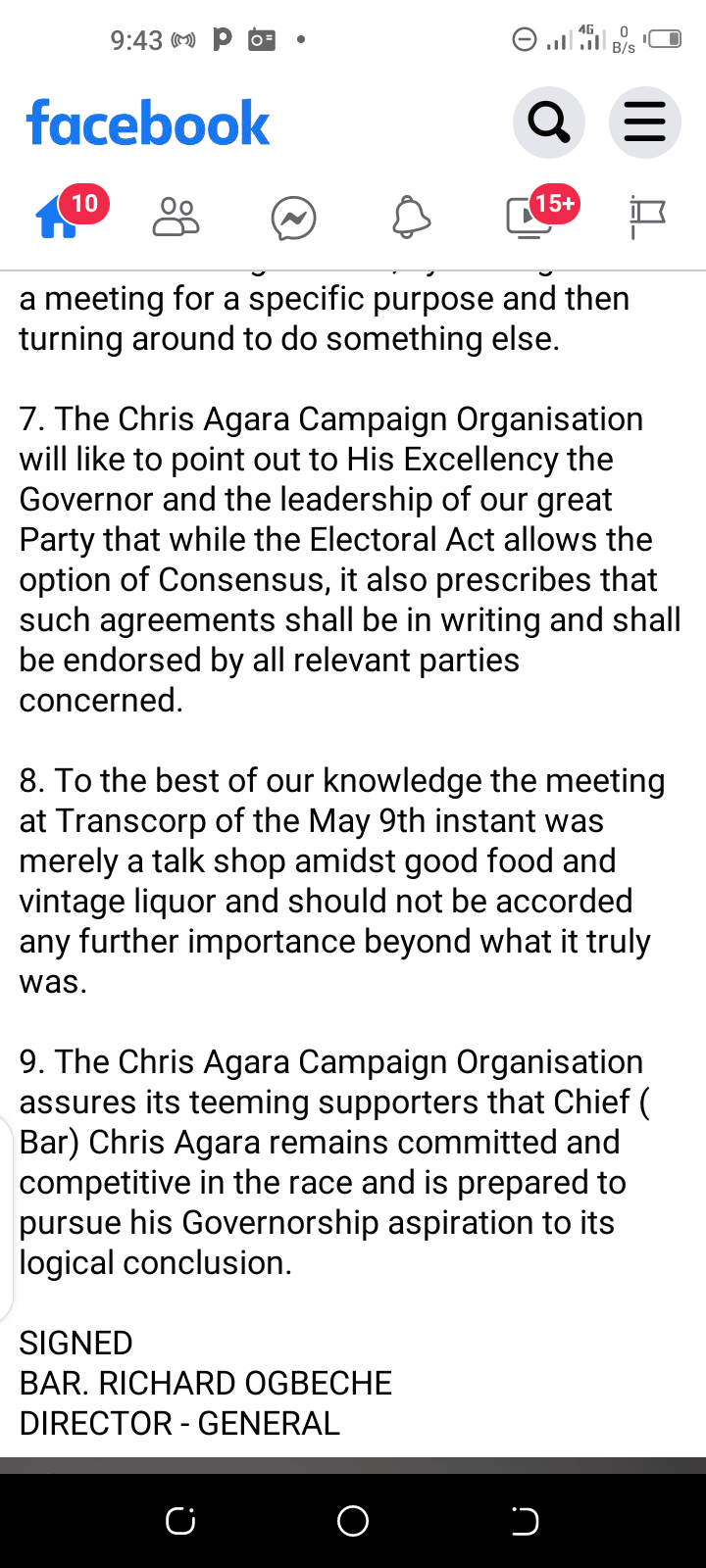Screen dimensions: 706x1568
Task: Go to the home screen via navigation bar
Action: click(x=353, y=1521)
